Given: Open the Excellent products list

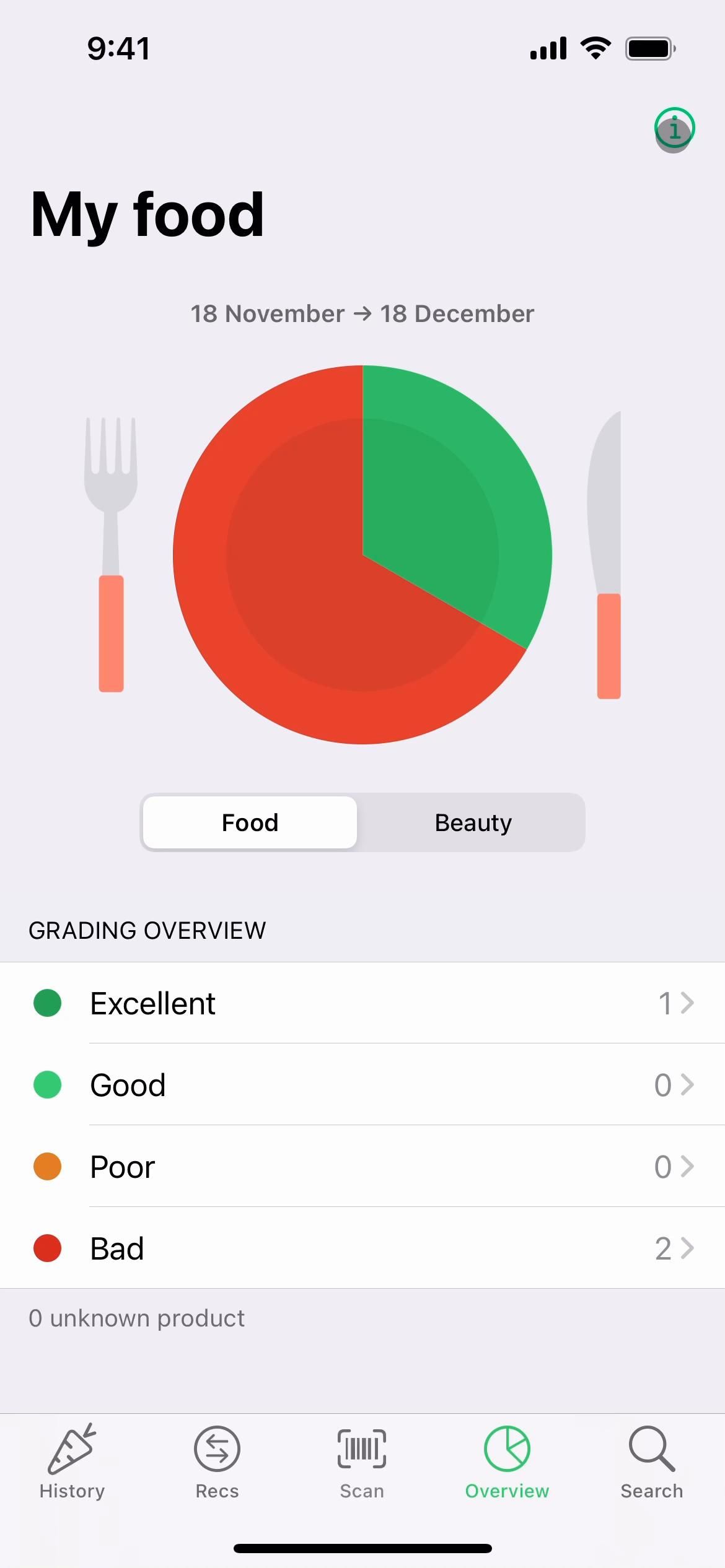Looking at the screenshot, I should click(x=362, y=1003).
